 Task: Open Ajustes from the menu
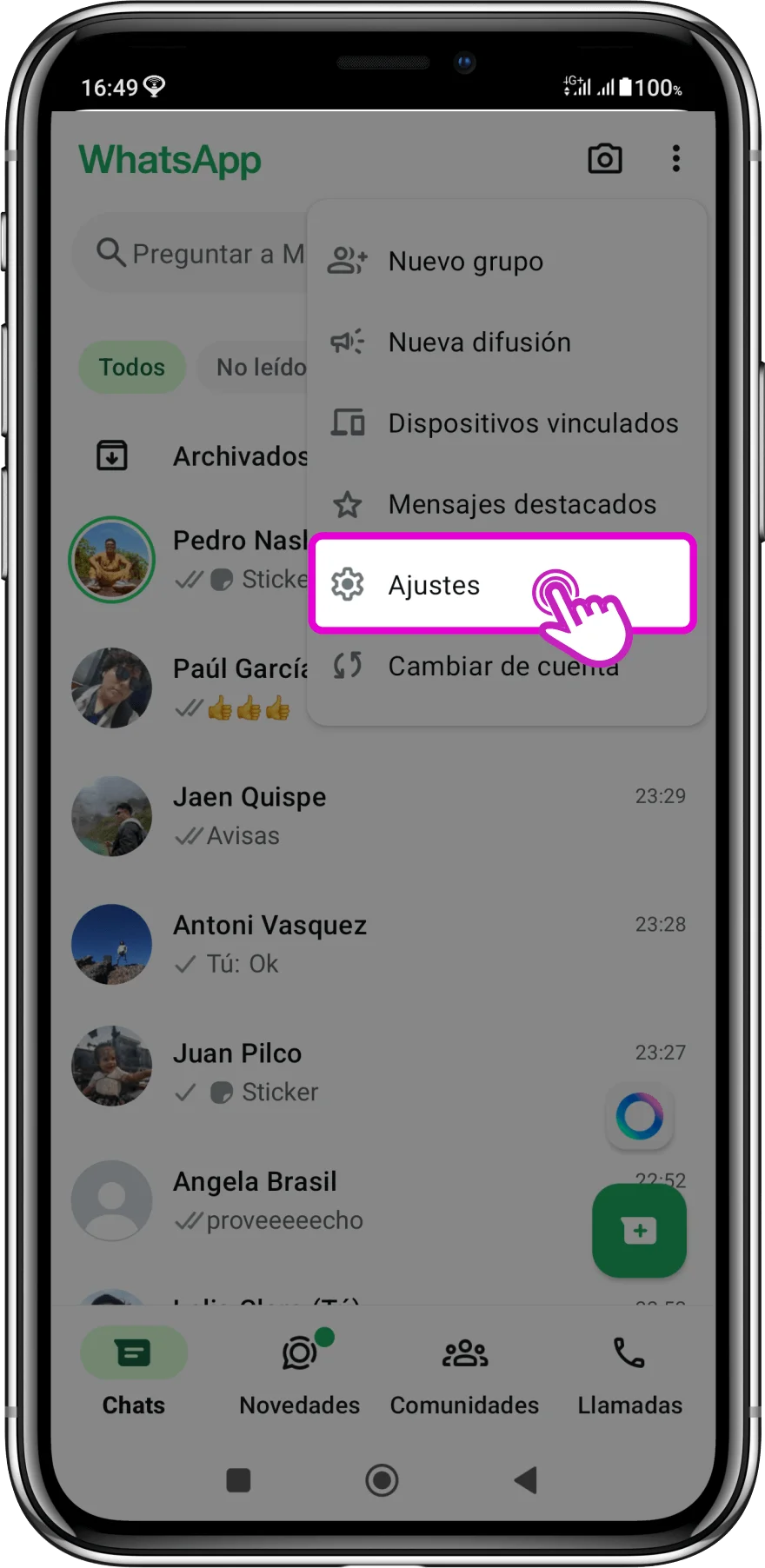pyautogui.click(x=434, y=585)
